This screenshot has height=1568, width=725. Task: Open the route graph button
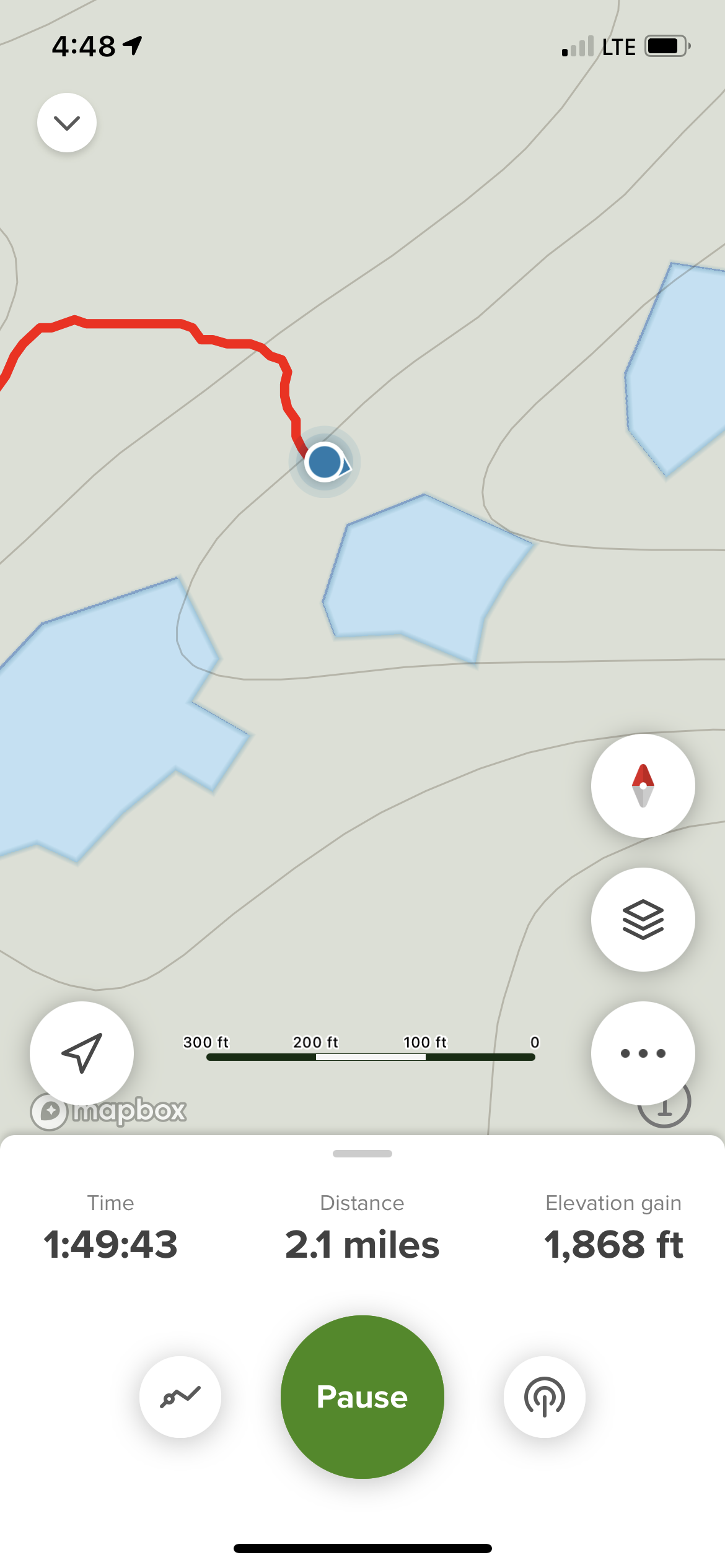180,1396
